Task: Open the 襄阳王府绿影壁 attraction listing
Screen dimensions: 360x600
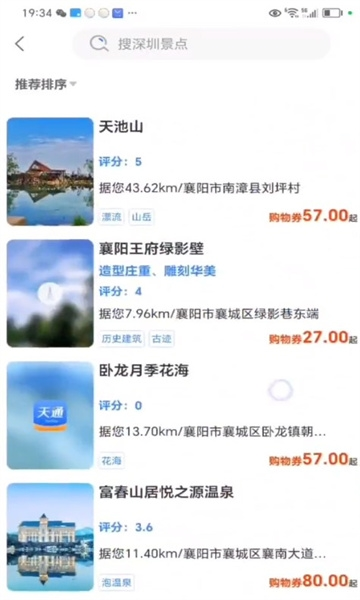Action: point(182,293)
